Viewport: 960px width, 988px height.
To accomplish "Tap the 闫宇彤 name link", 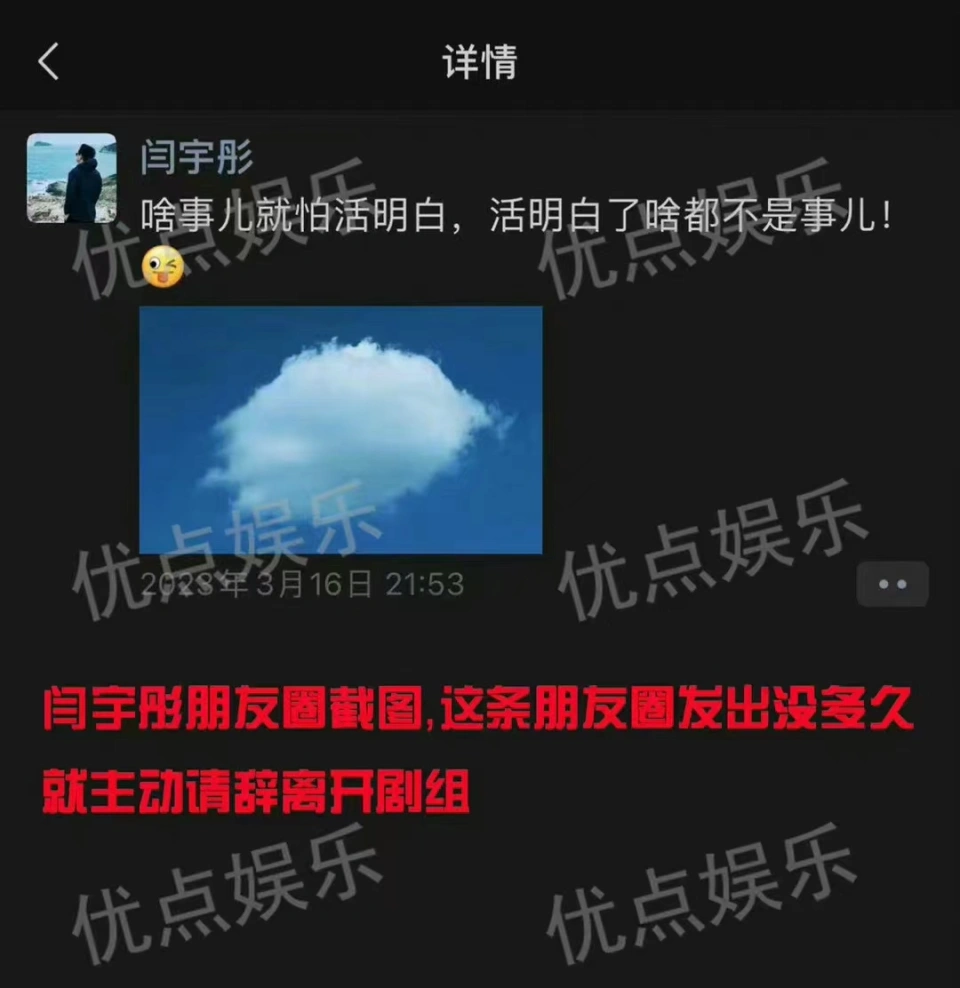I will click(197, 158).
